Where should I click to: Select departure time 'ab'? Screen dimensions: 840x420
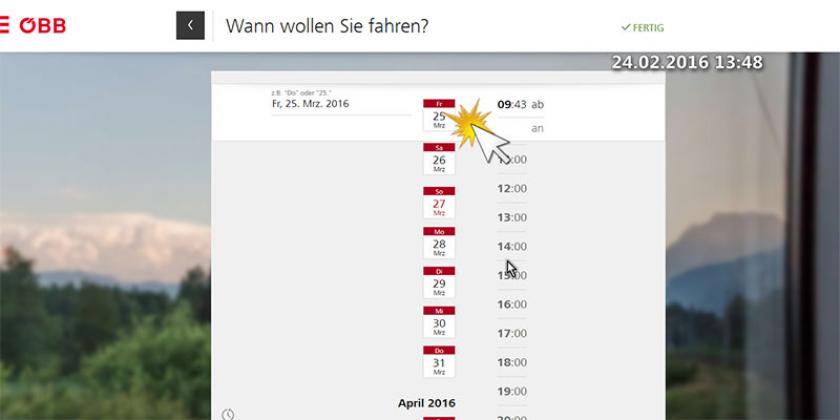(537, 104)
